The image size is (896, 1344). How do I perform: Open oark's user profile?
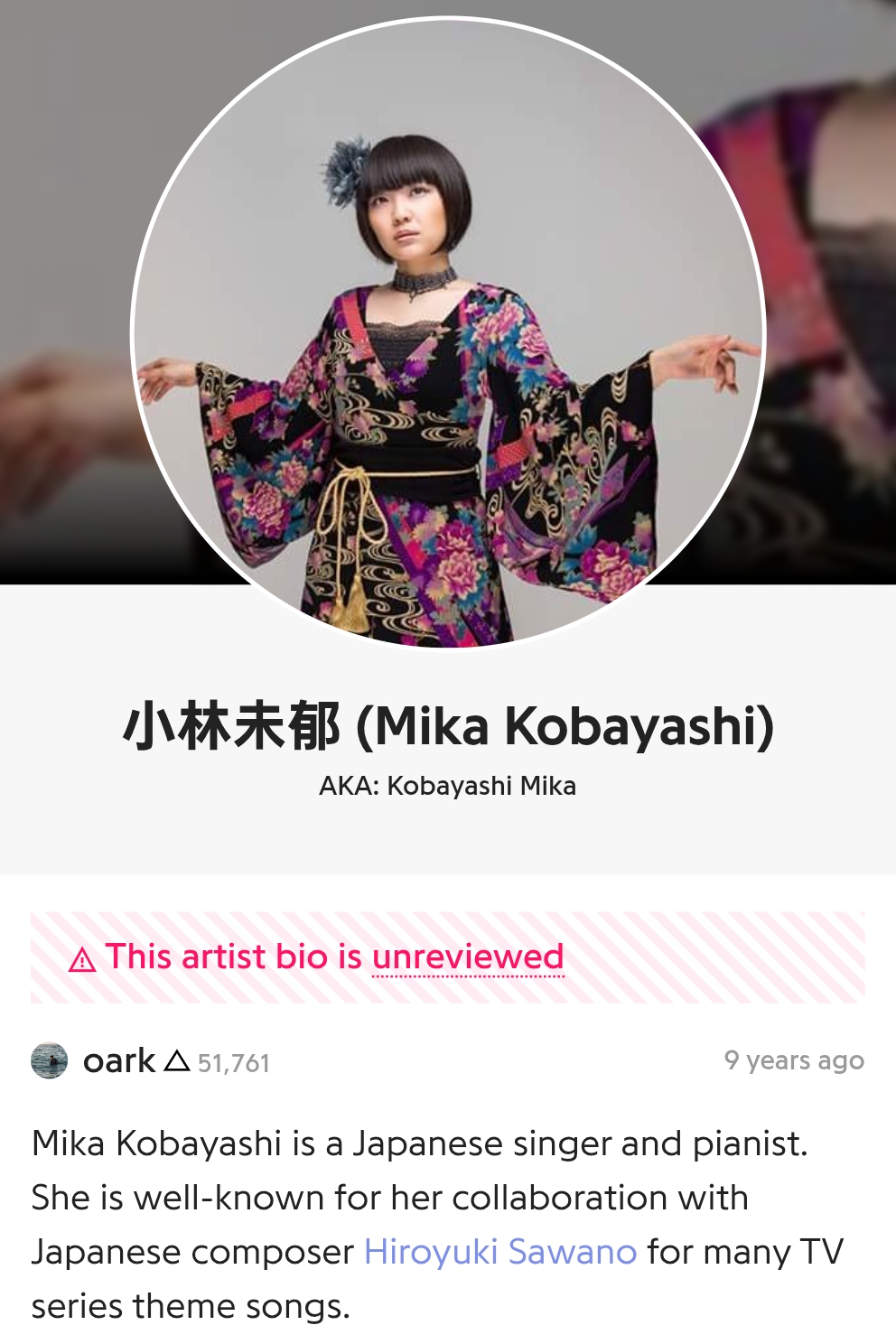tap(118, 1061)
